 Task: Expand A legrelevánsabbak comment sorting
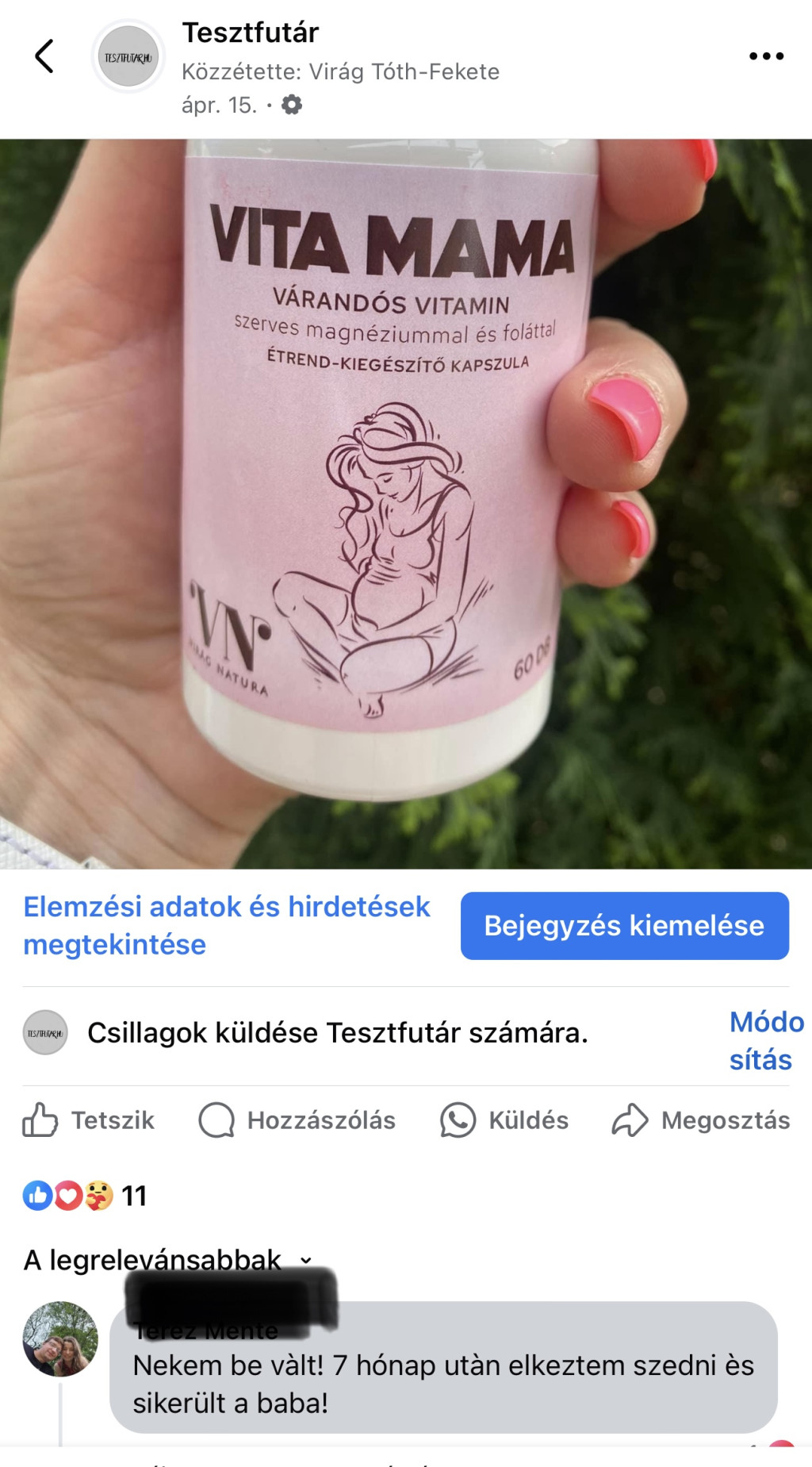[168, 1259]
